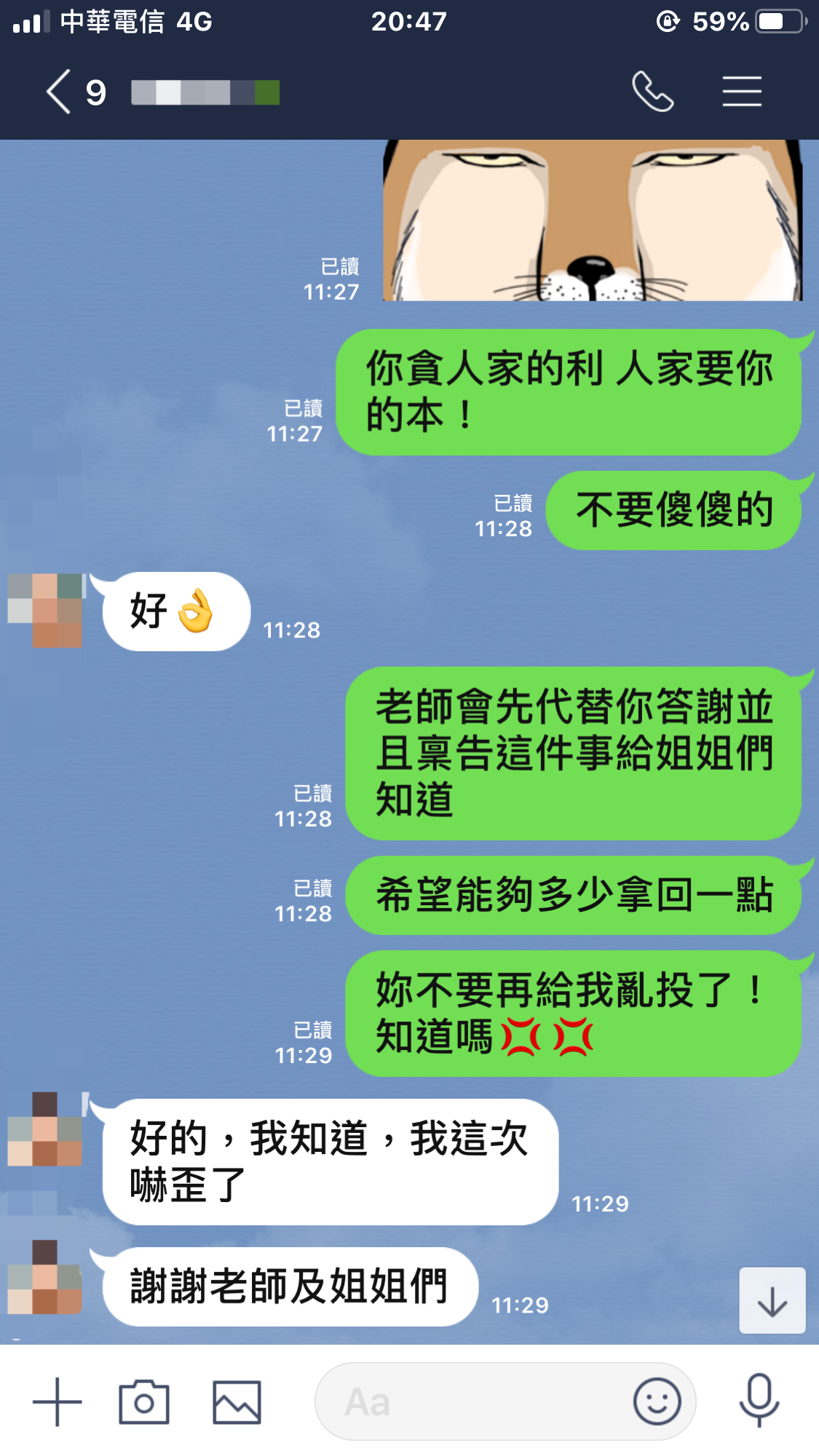819x1456 pixels.
Task: Open sender's profile avatar beside 好 message
Action: tap(45, 610)
